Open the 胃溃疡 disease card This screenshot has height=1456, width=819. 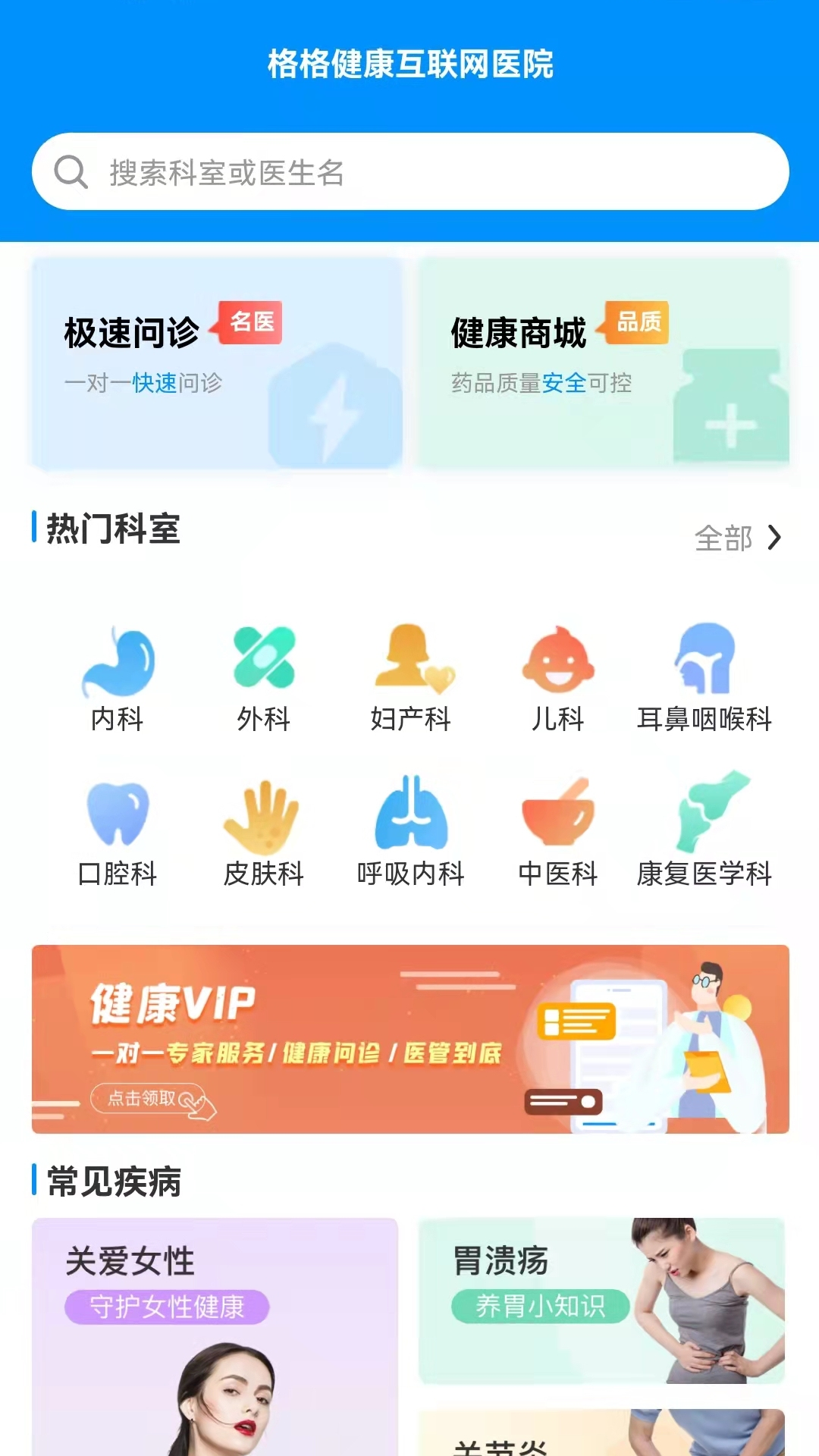(601, 1301)
